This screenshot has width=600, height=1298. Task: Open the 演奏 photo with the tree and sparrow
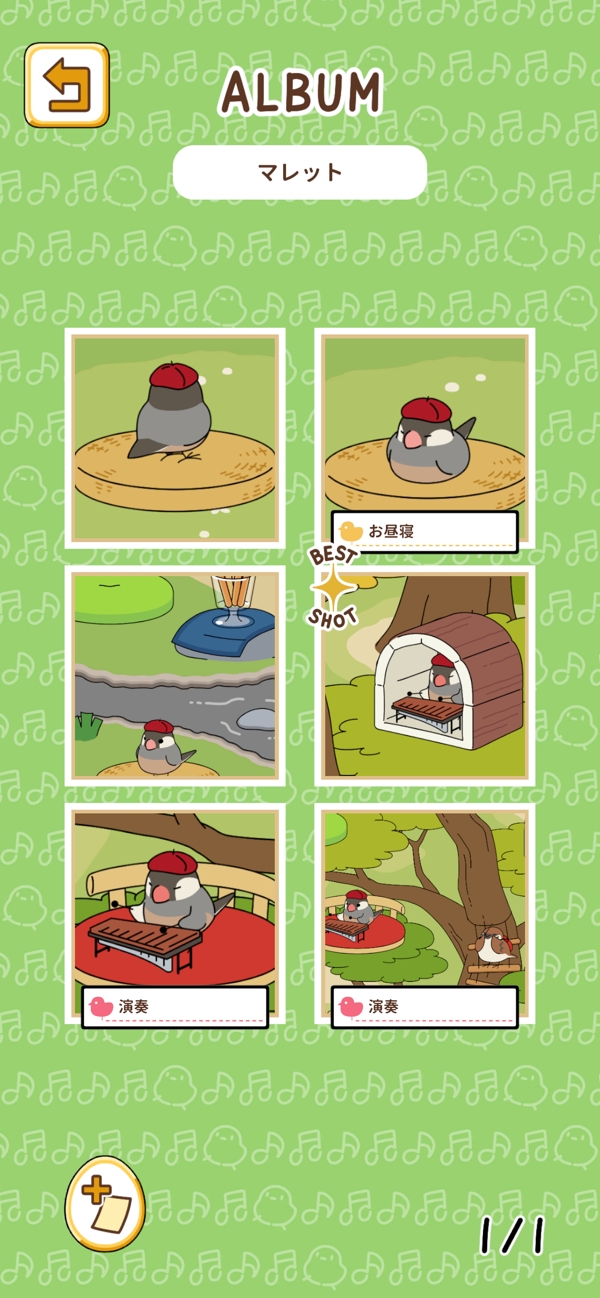[x=425, y=914]
